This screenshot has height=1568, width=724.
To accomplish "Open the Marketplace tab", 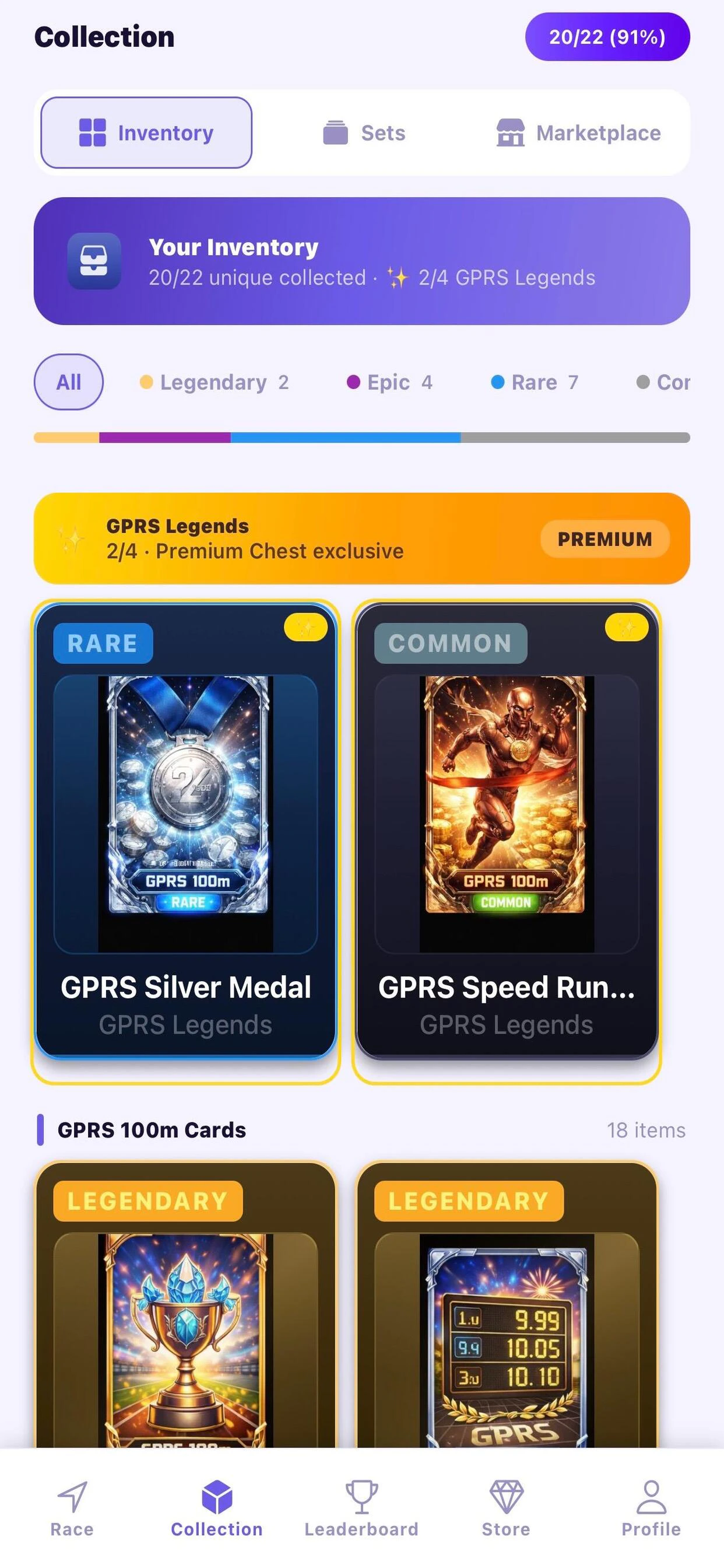I will [578, 132].
